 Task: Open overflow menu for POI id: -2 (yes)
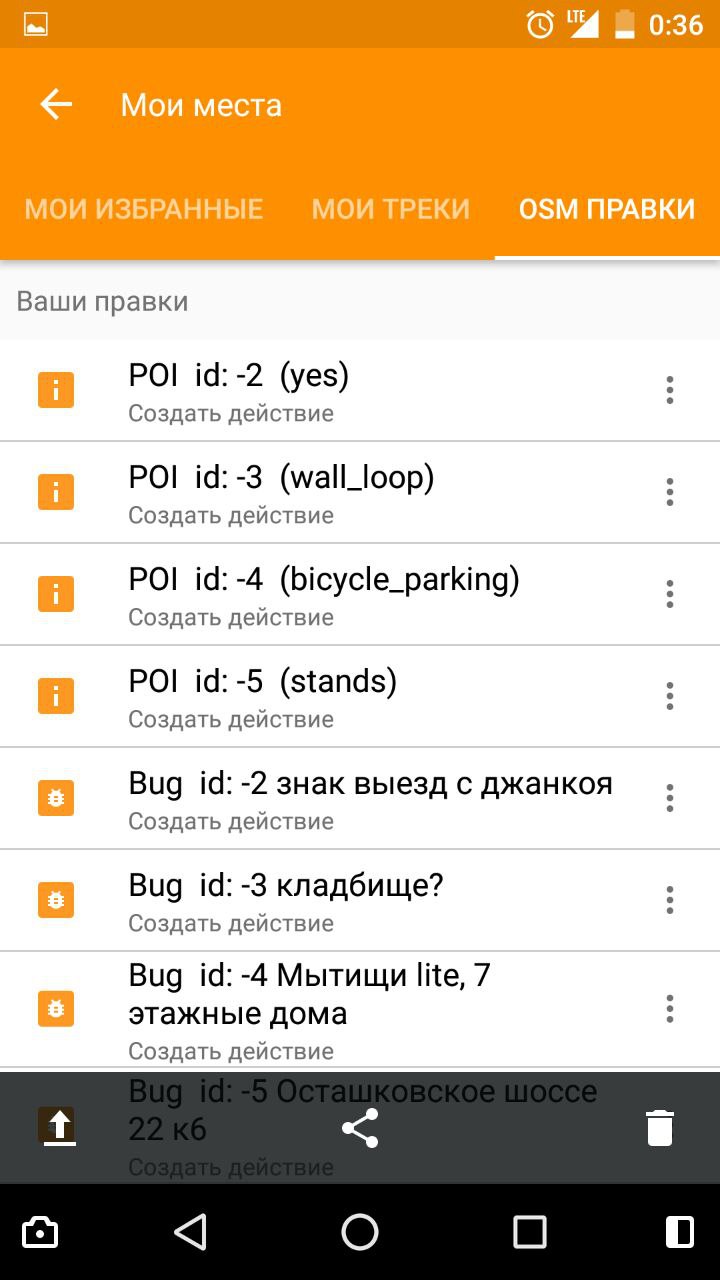[670, 390]
